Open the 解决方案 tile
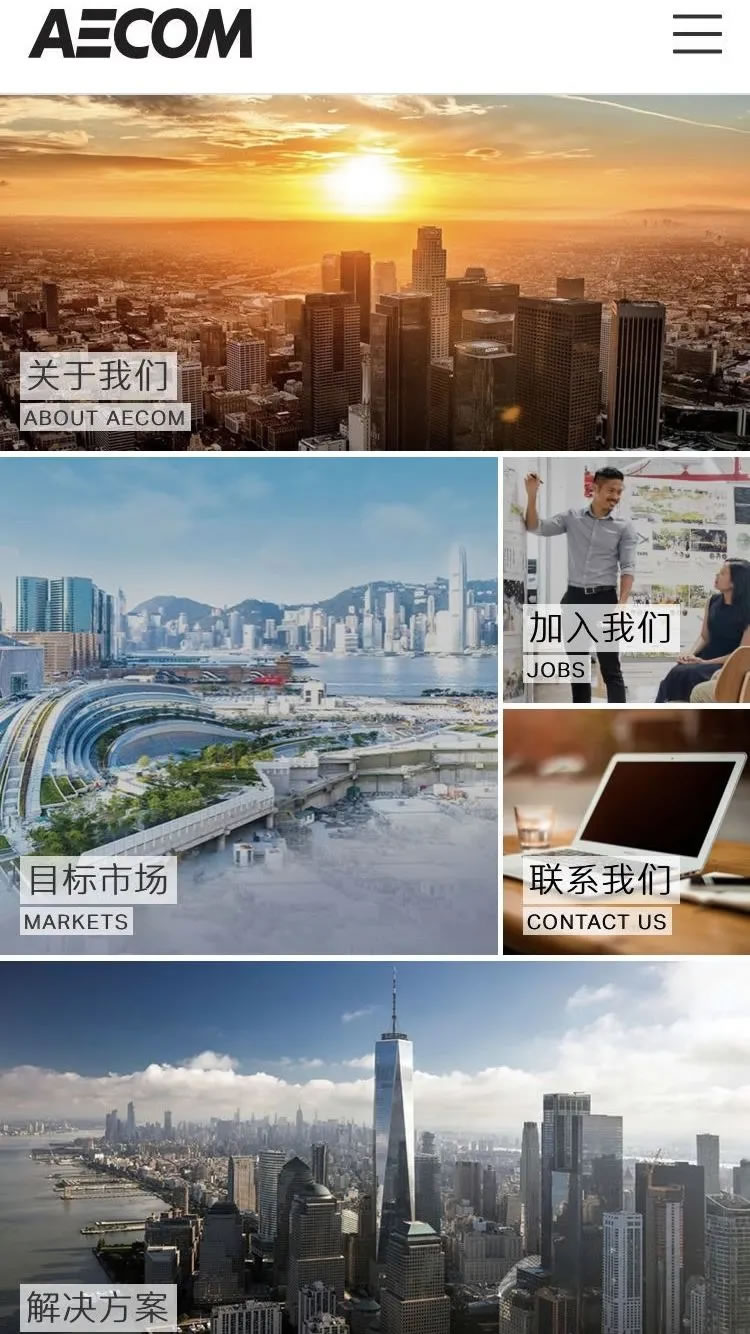The width and height of the screenshot is (750, 1334). tap(374, 1150)
